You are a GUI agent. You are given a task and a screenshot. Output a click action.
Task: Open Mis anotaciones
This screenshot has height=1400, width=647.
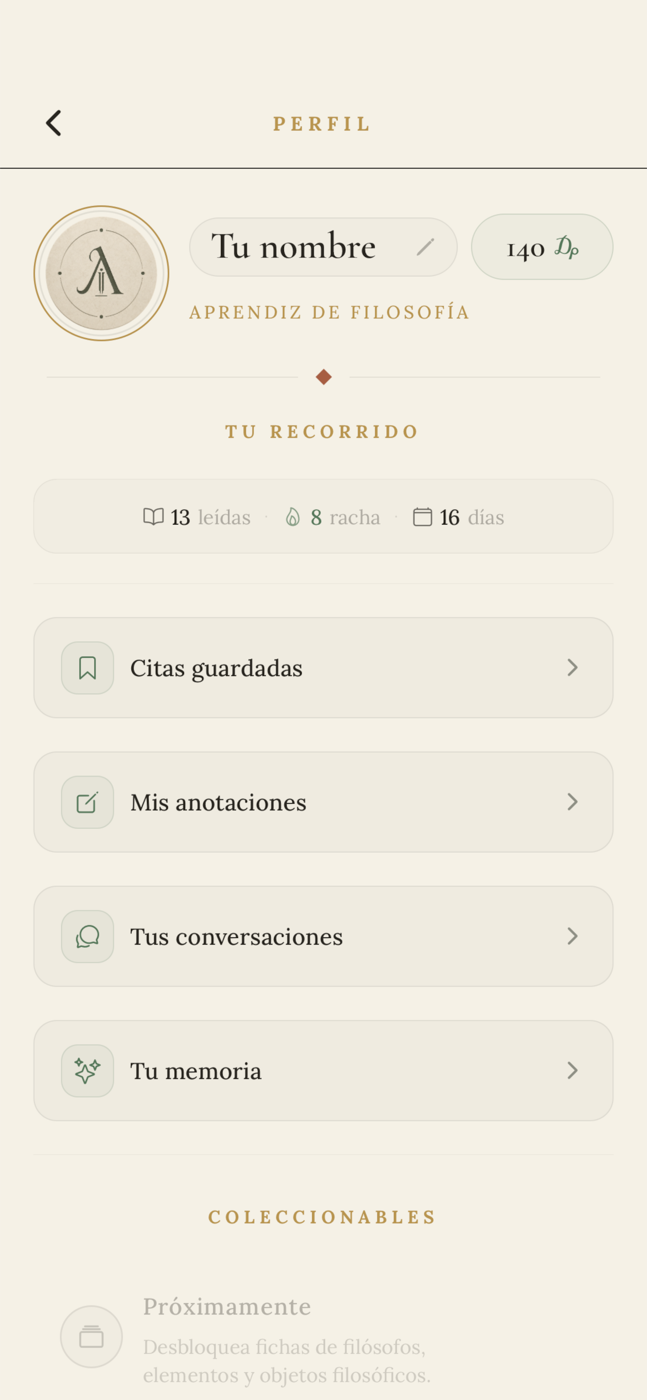coord(323,802)
